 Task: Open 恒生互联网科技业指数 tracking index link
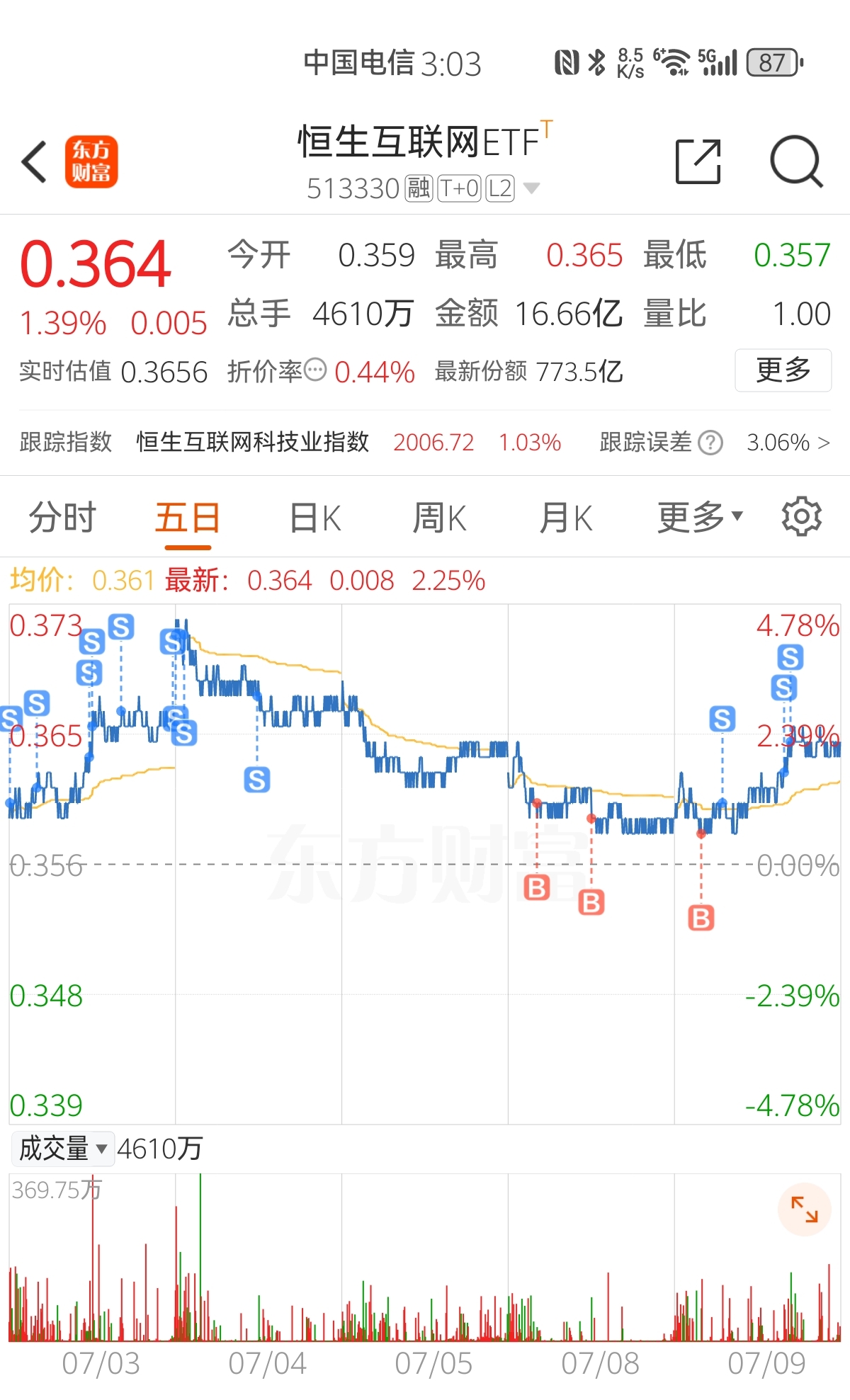click(x=251, y=442)
